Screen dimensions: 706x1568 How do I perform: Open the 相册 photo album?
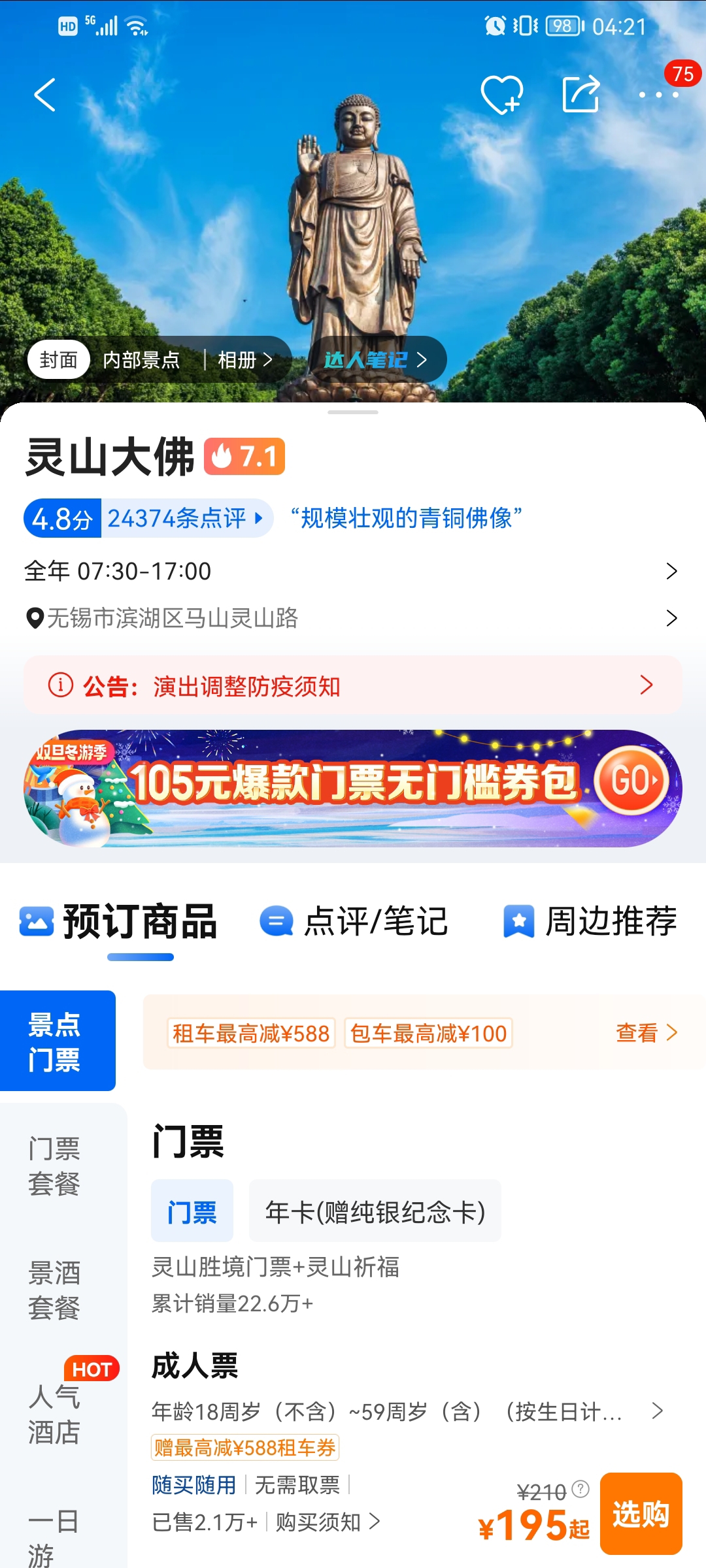(244, 360)
